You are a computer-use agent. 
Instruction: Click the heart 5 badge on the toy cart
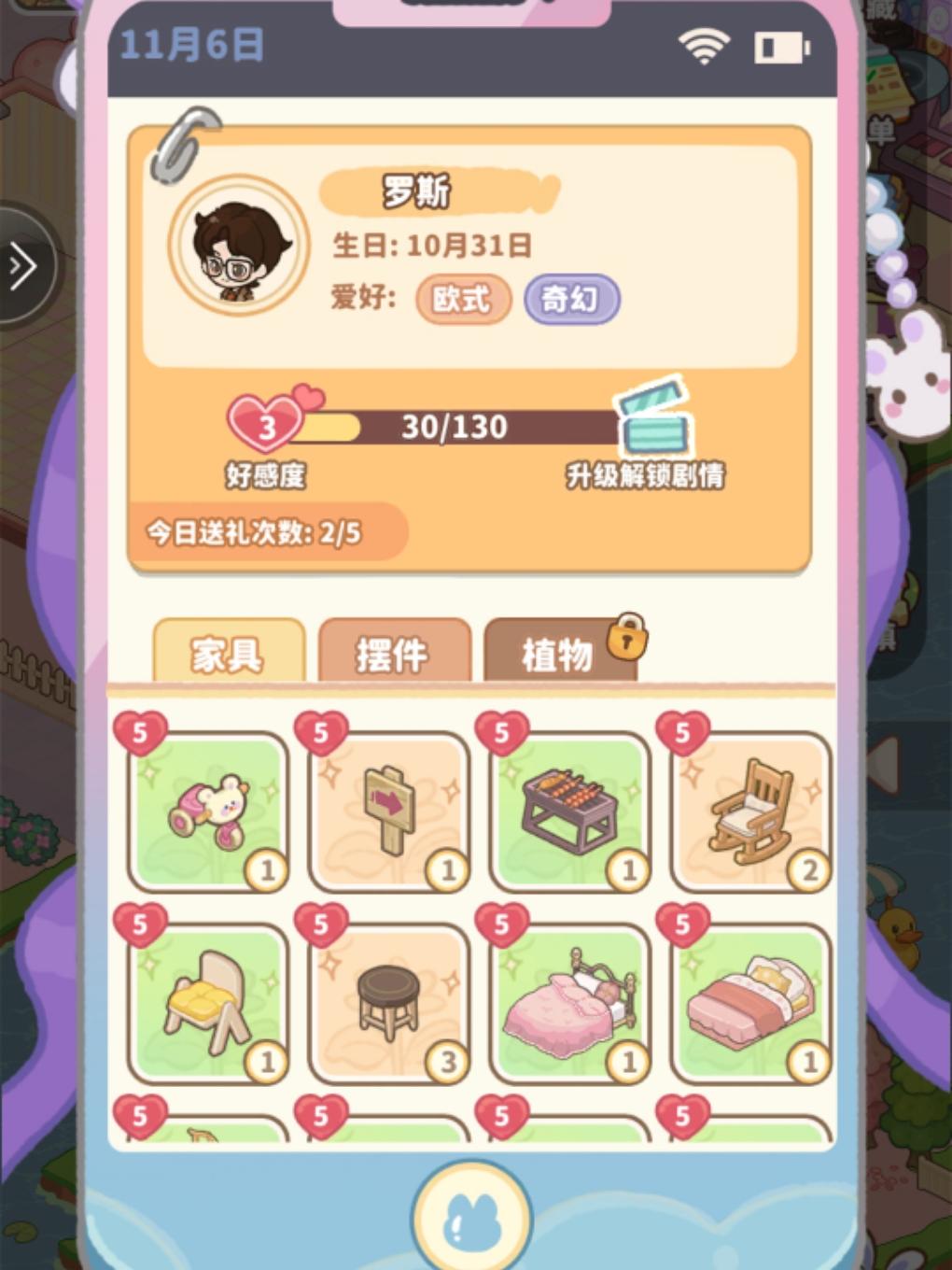coord(140,734)
